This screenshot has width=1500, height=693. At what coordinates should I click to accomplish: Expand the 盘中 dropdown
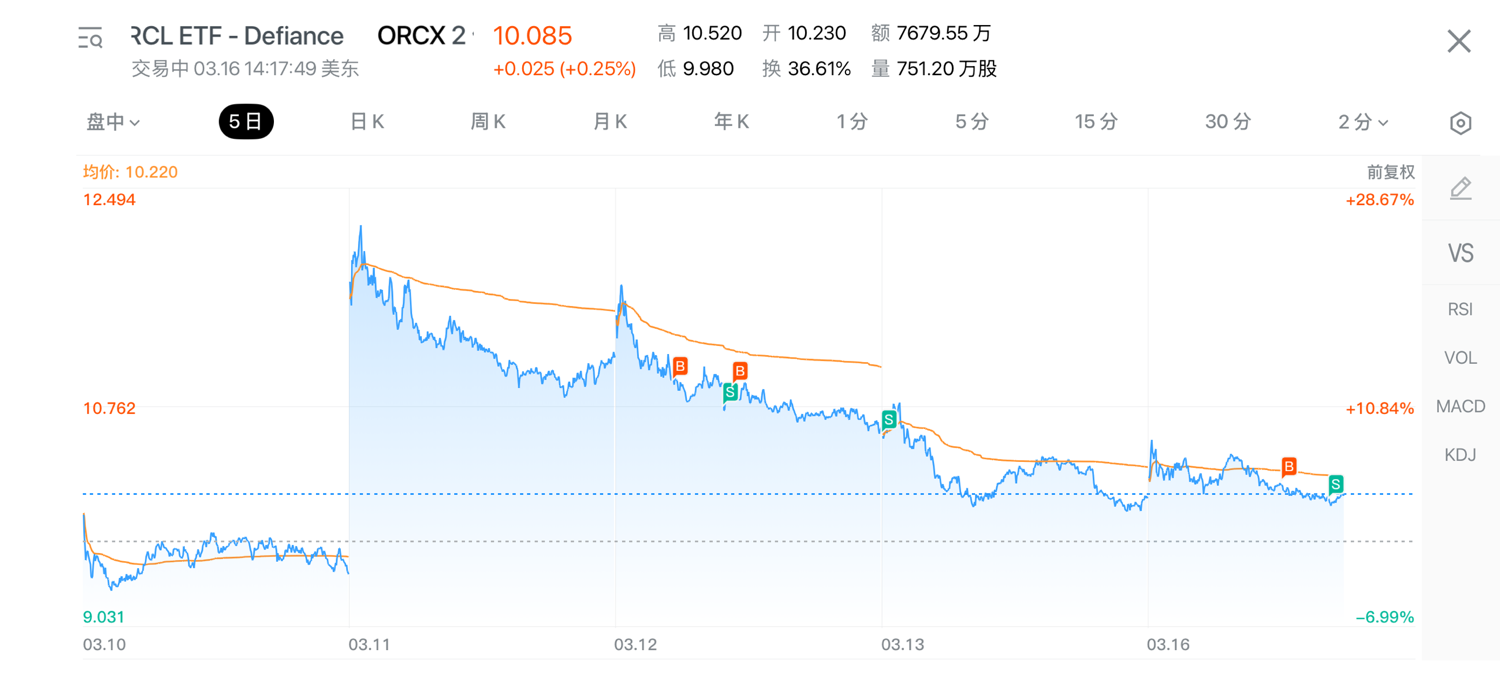(113, 122)
